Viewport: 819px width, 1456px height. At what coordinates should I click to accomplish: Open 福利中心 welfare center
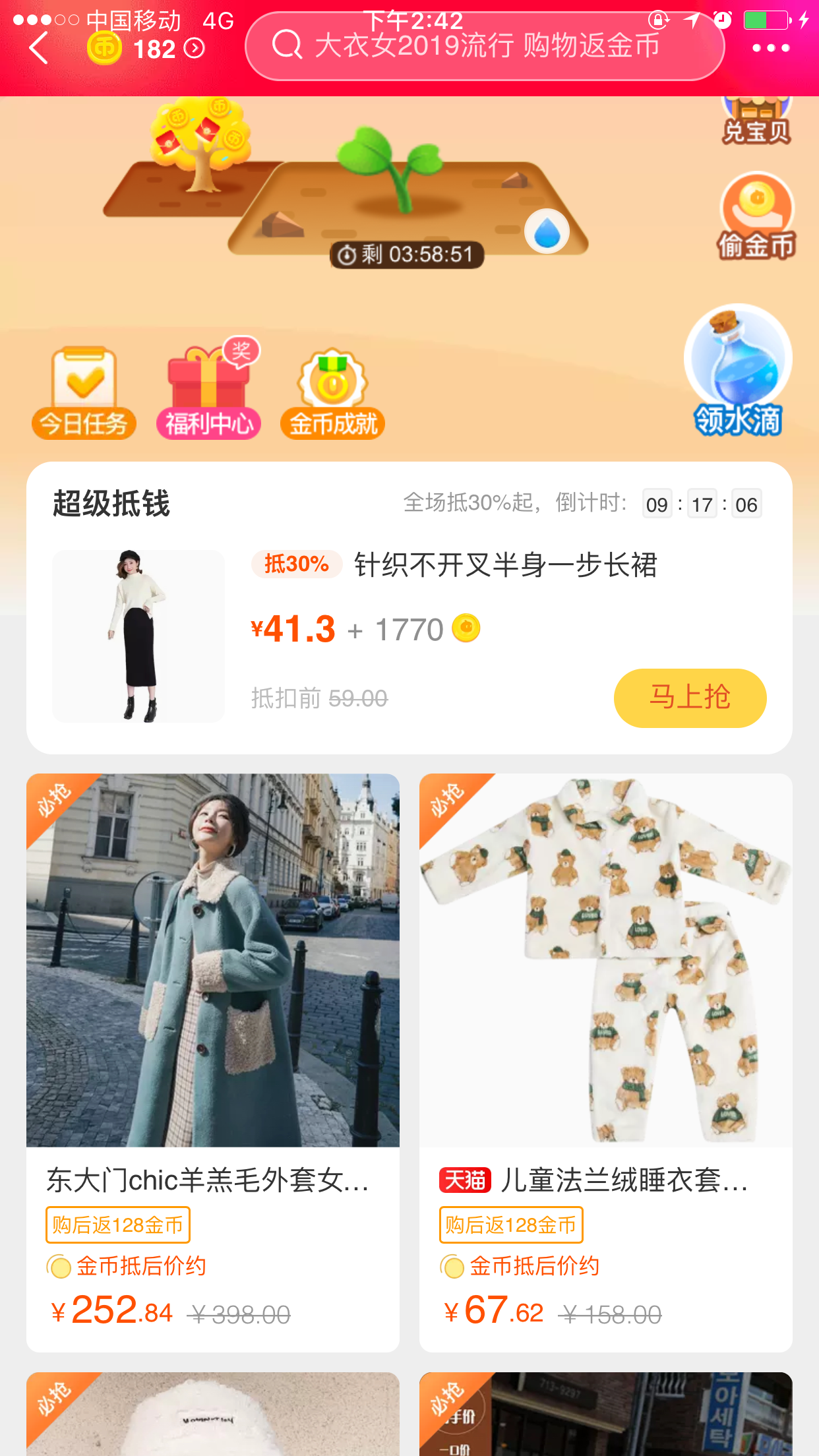pyautogui.click(x=208, y=394)
